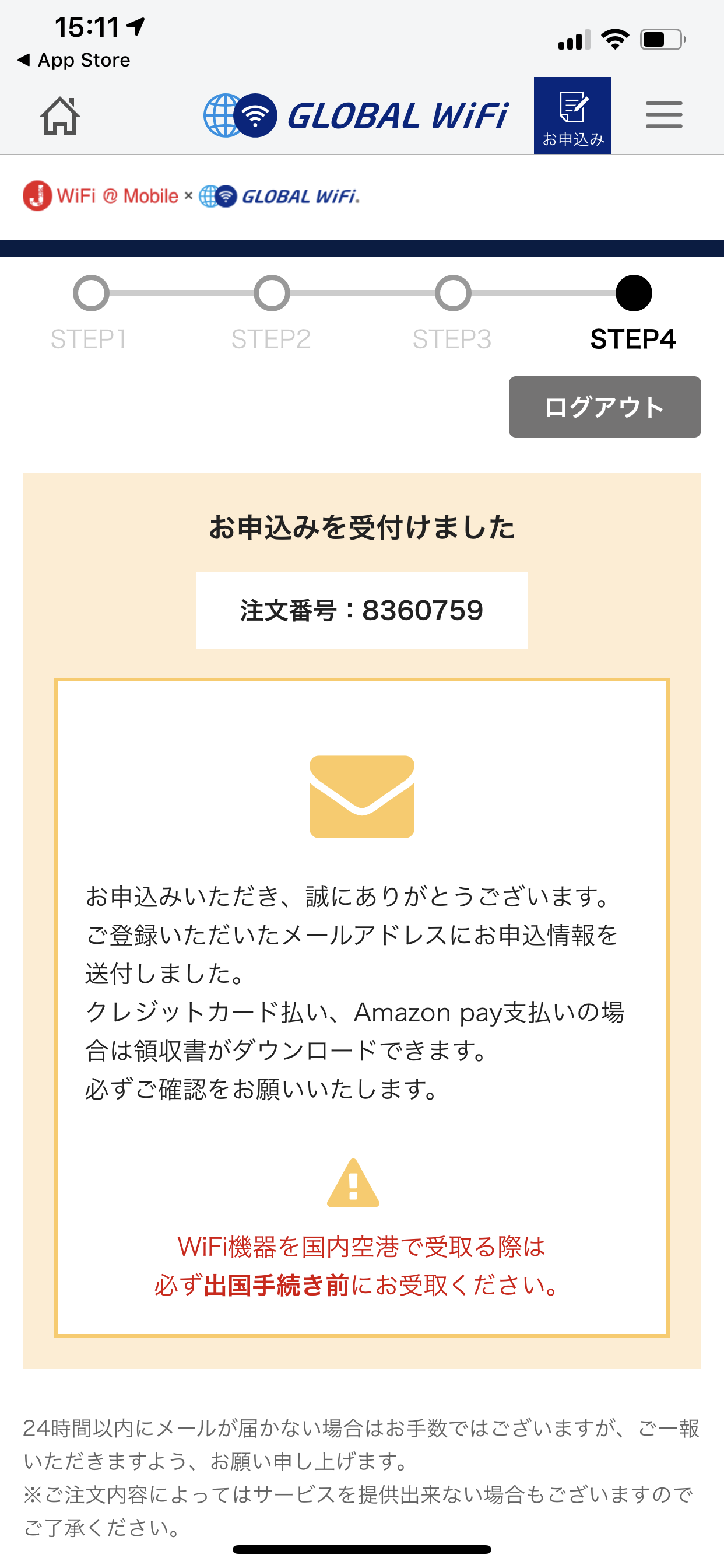Viewport: 724px width, 1568px height.
Task: Open the hamburger menu
Action: click(x=664, y=115)
